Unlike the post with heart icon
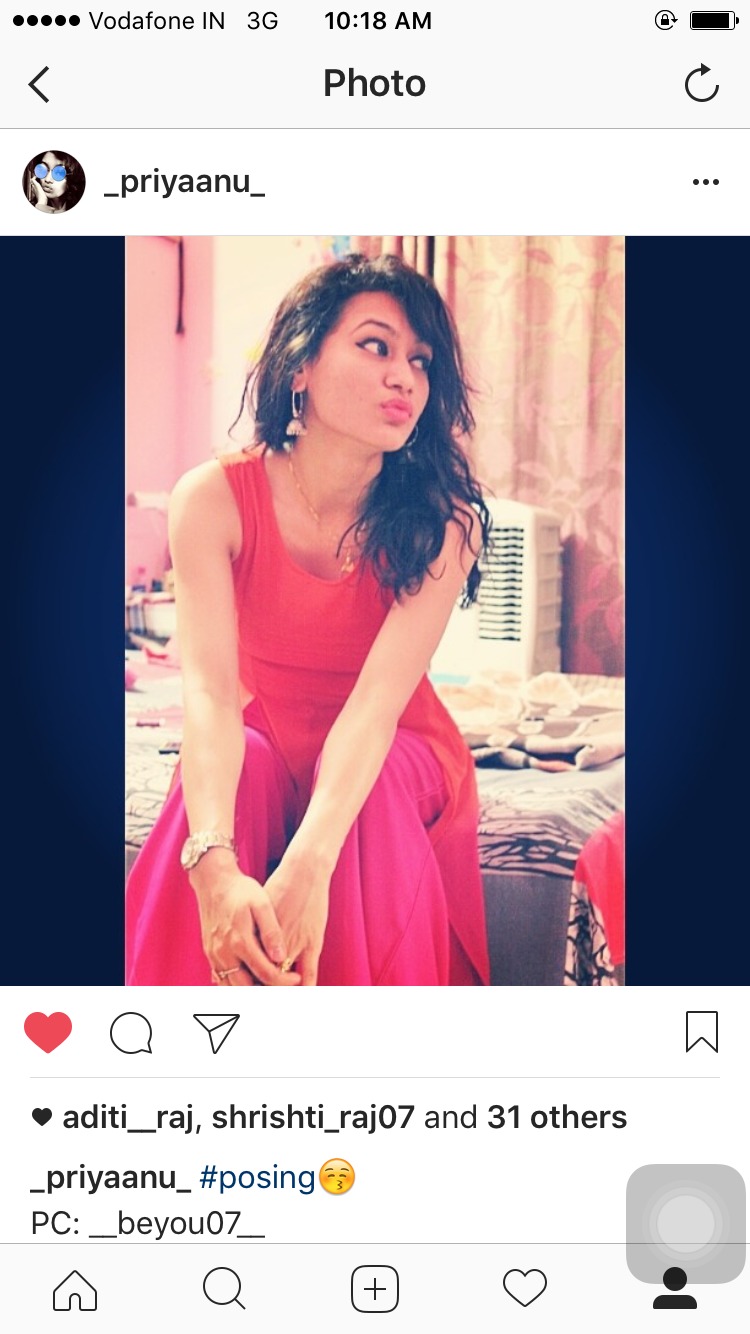This screenshot has height=1334, width=750. (x=48, y=1032)
